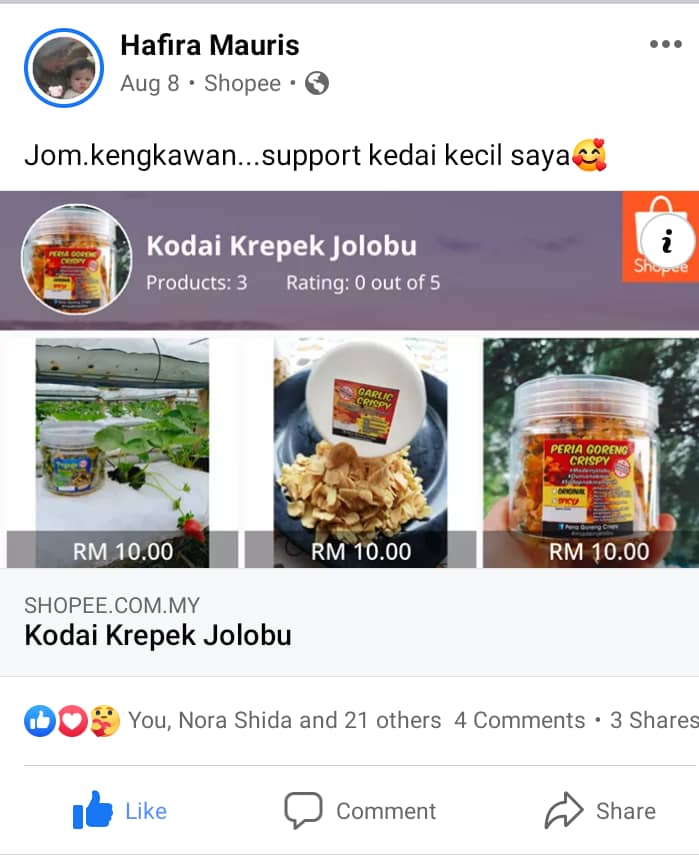
Task: Open the Kodai Krepek Jolobu Shopee link
Action: tap(158, 635)
